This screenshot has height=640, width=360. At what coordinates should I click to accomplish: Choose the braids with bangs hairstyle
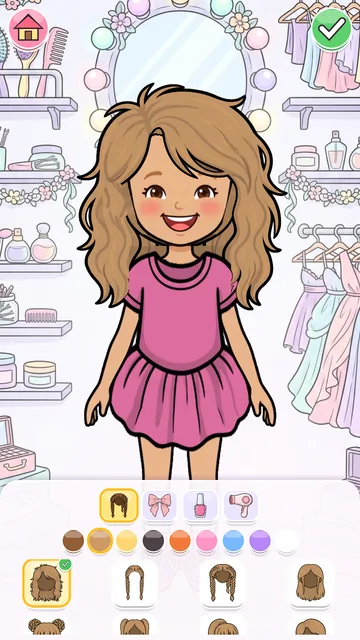pyautogui.click(x=222, y=583)
